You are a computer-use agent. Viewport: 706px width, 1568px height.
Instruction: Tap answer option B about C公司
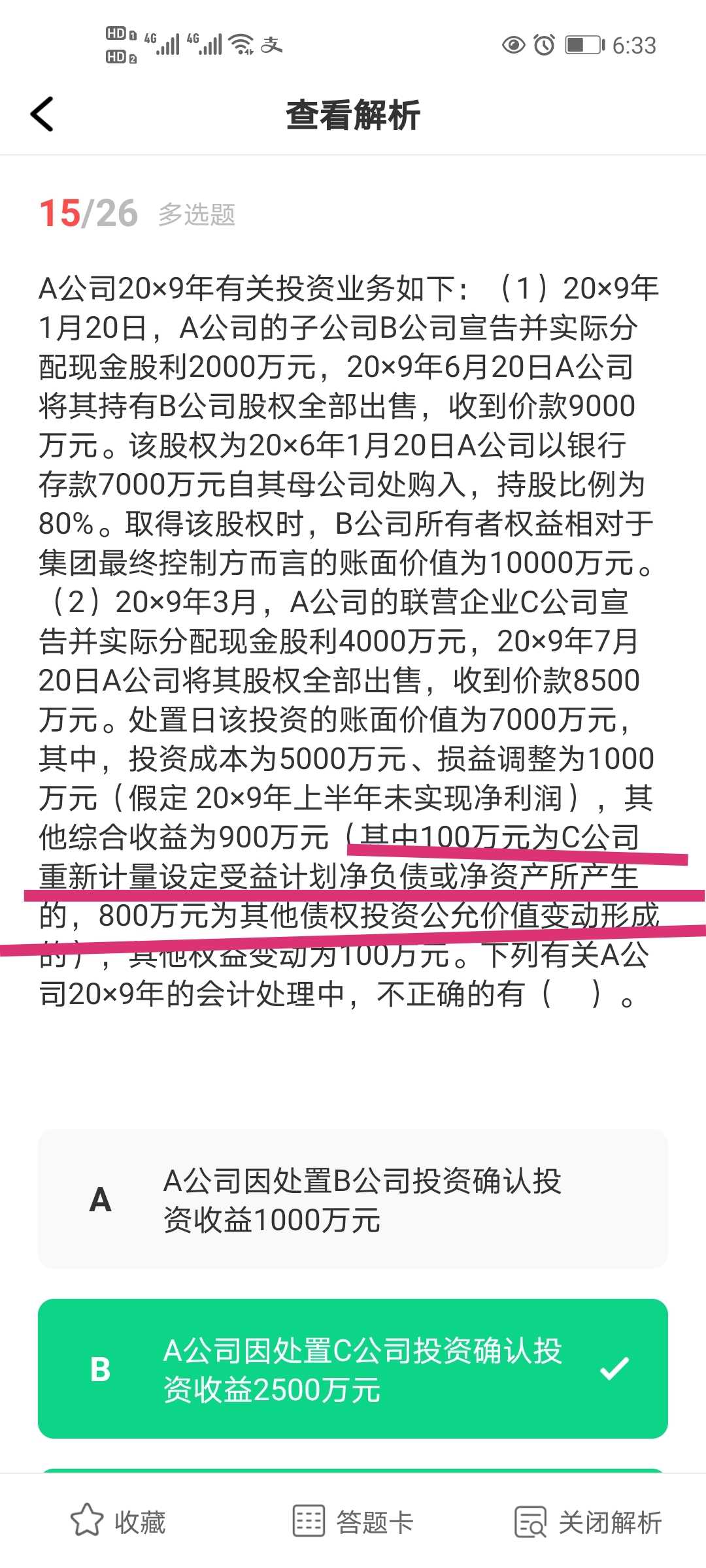tap(353, 1369)
